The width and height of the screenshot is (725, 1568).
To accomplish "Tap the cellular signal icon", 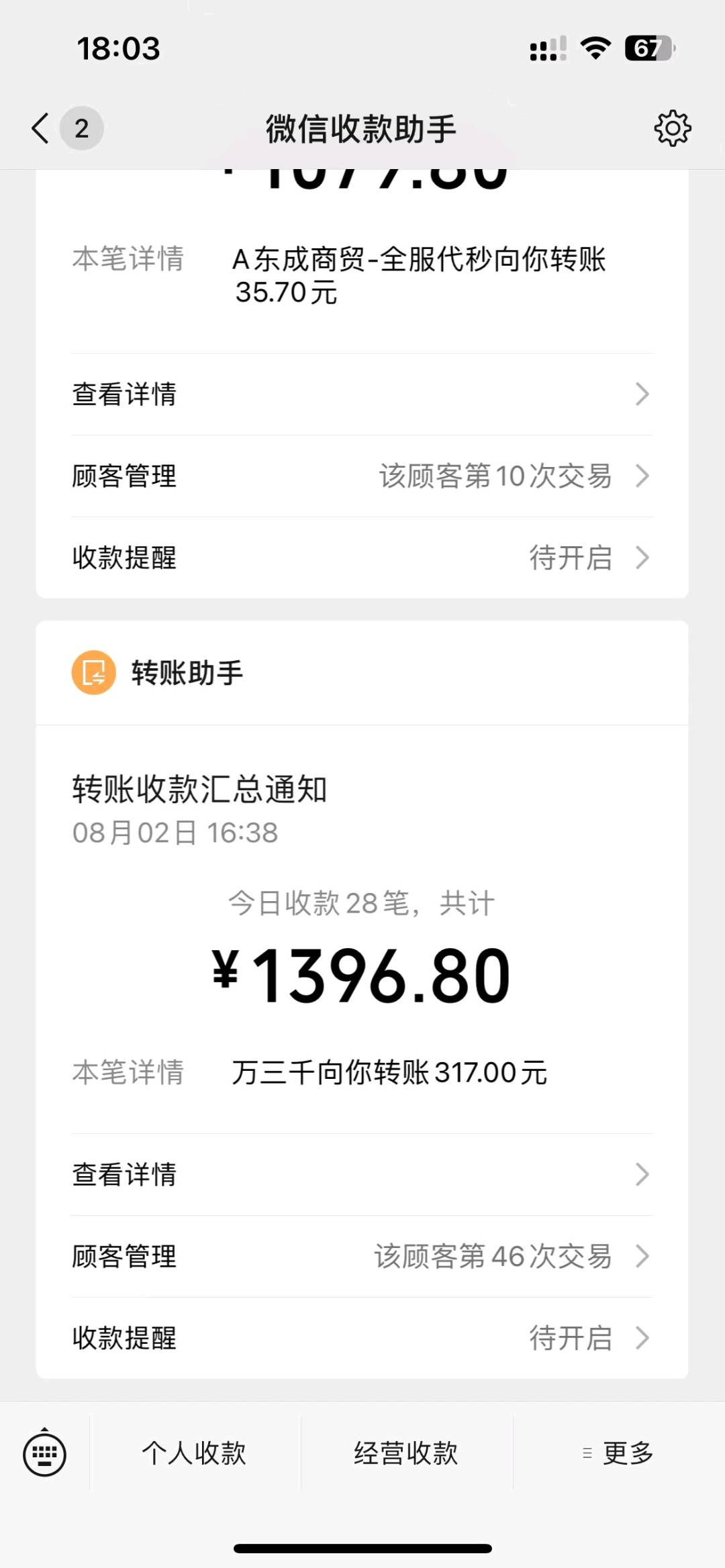I will pyautogui.click(x=545, y=47).
